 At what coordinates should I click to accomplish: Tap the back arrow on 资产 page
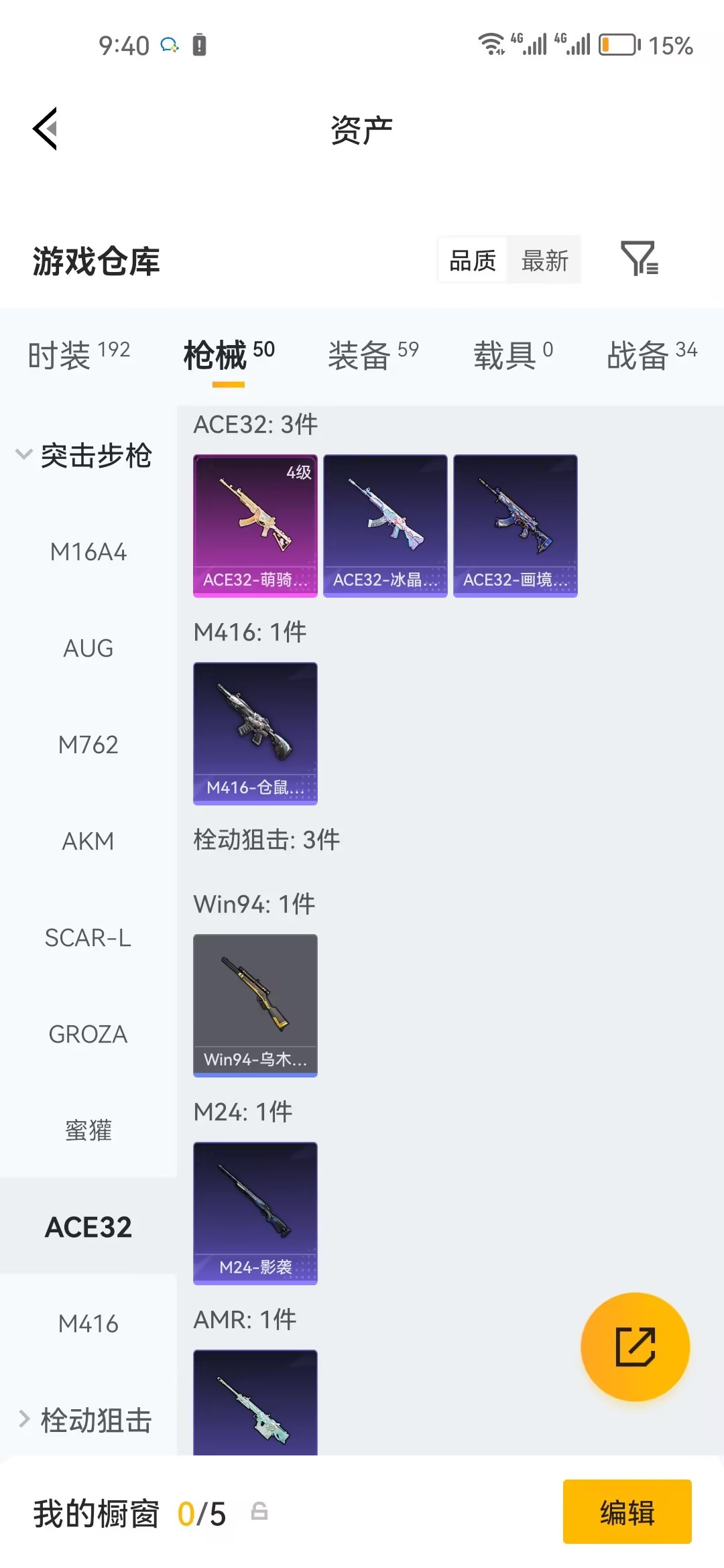(x=44, y=129)
